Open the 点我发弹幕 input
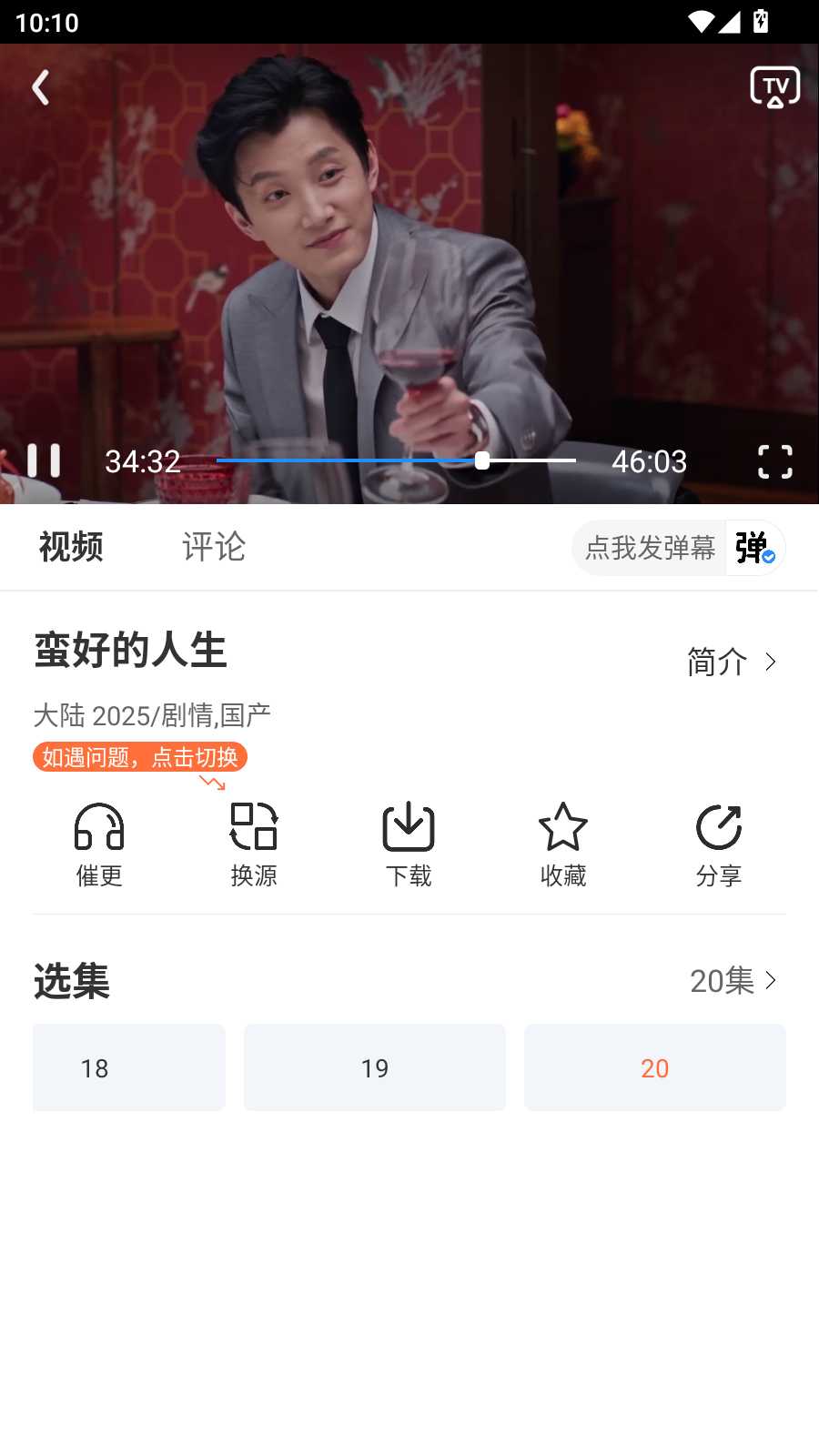819x1456 pixels. [650, 548]
